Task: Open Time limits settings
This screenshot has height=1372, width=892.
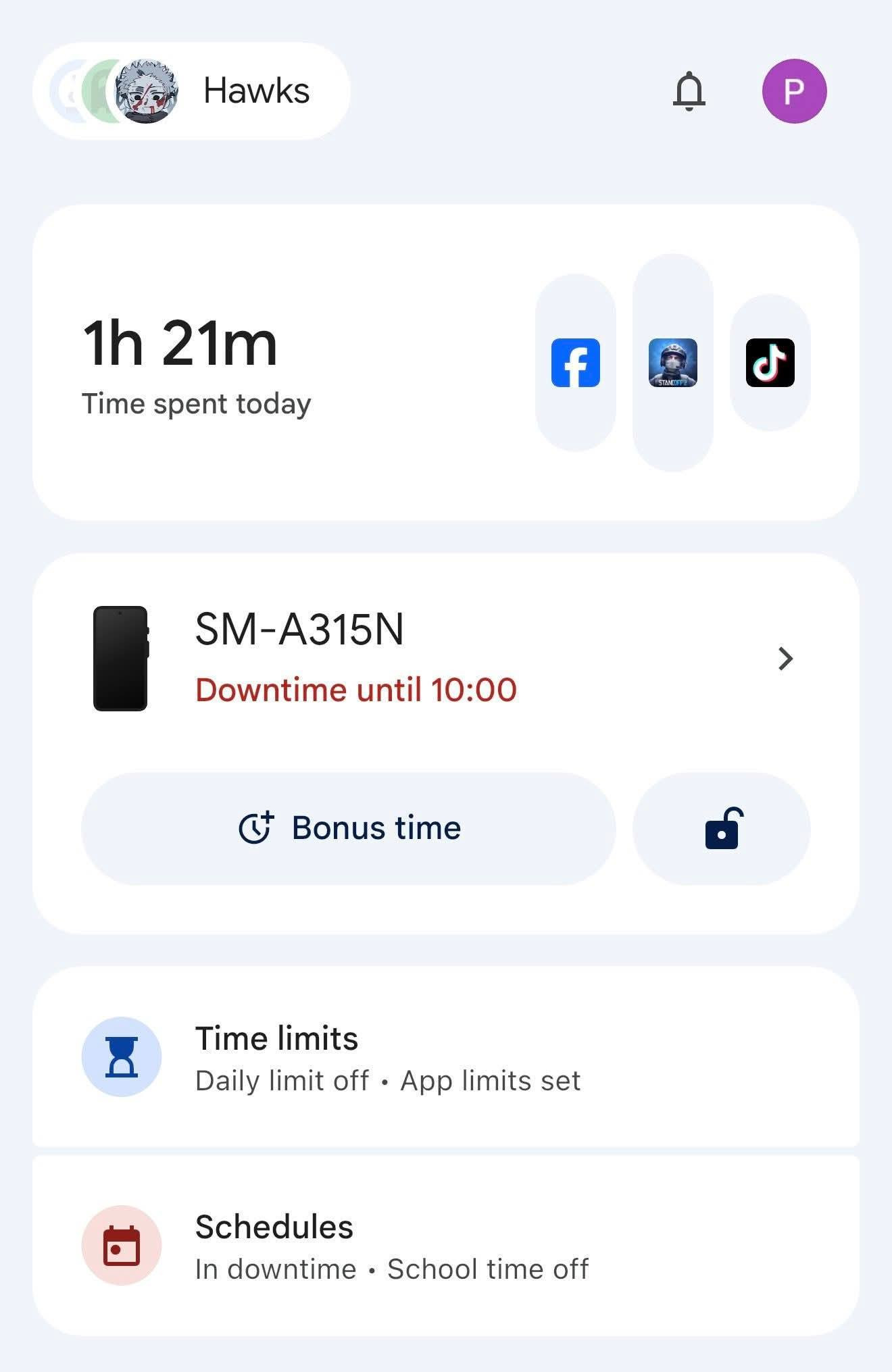Action: coord(445,1057)
